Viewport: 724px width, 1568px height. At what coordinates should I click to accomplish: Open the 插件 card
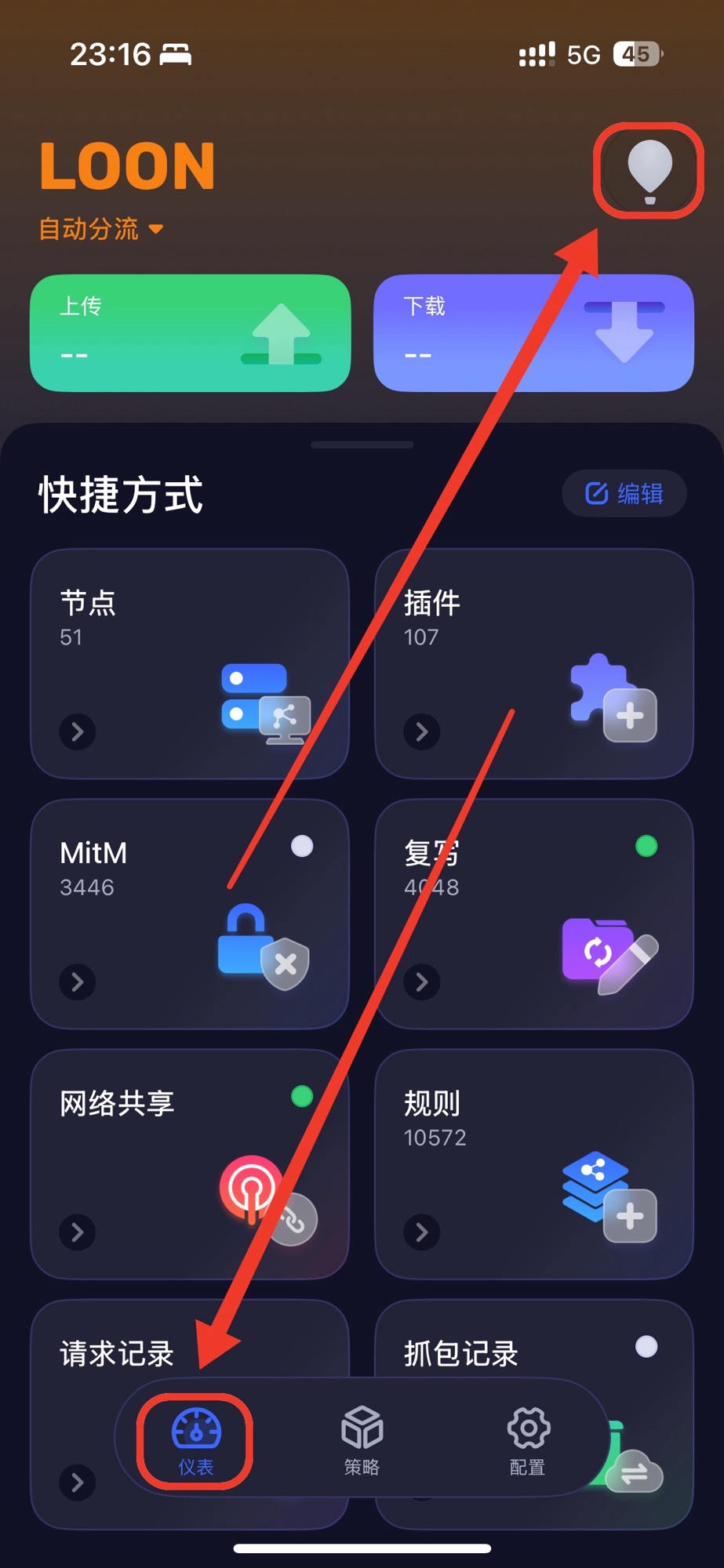533,663
